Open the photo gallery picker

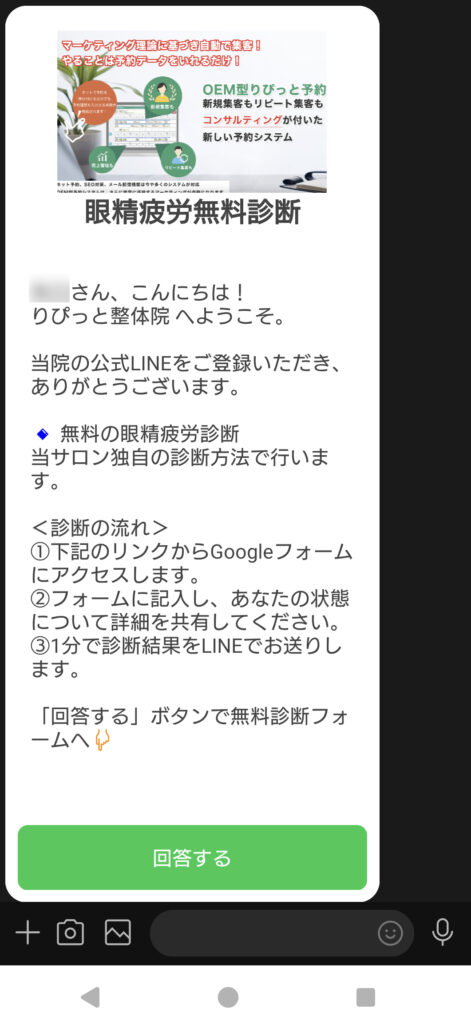pos(118,933)
